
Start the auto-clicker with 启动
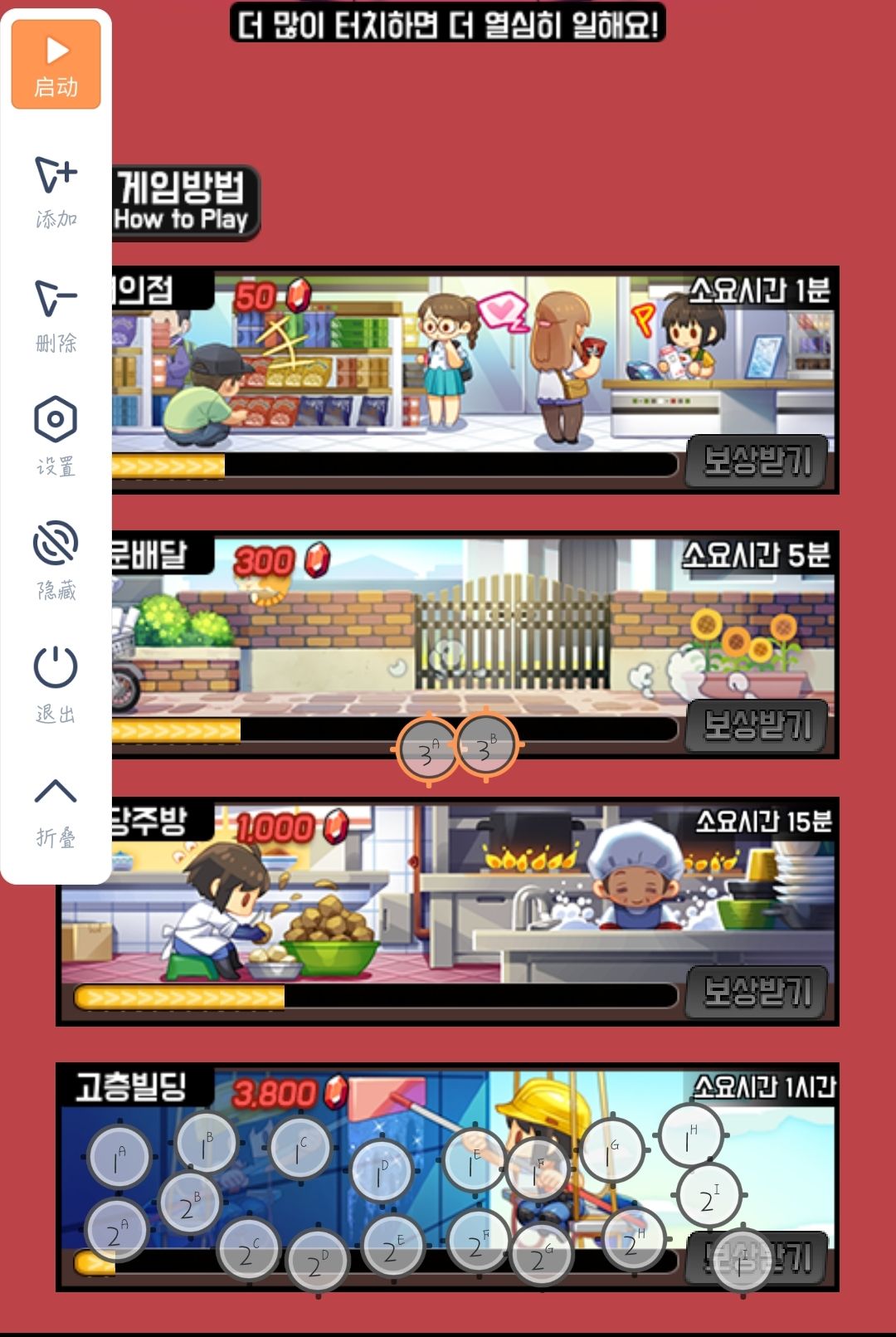(x=56, y=65)
